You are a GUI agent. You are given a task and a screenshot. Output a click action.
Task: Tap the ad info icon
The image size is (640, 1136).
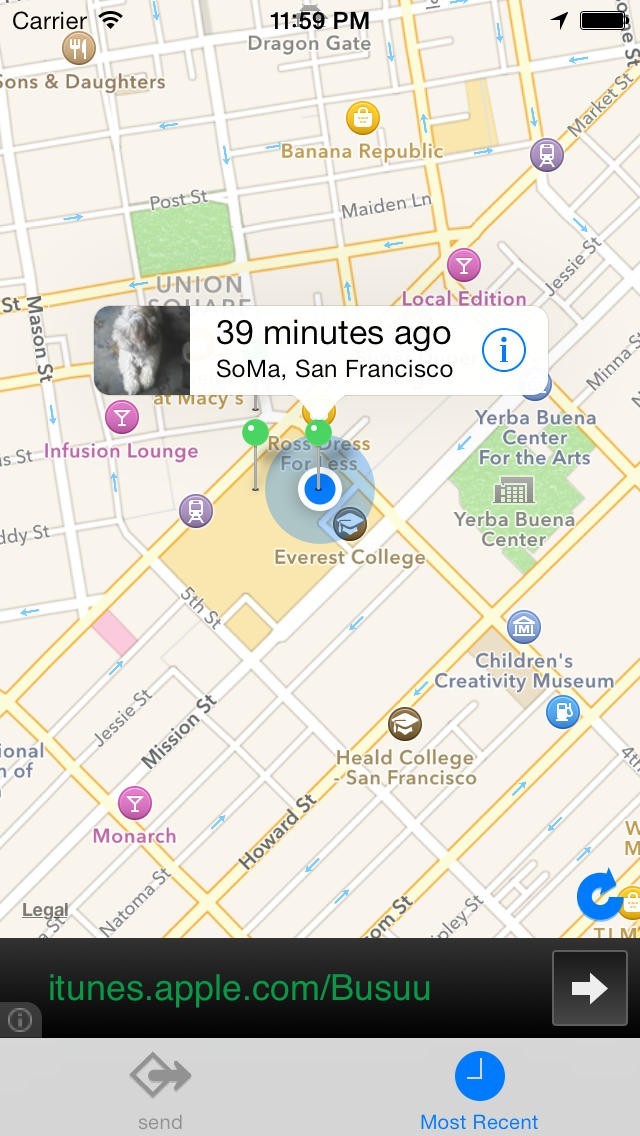(20, 1020)
